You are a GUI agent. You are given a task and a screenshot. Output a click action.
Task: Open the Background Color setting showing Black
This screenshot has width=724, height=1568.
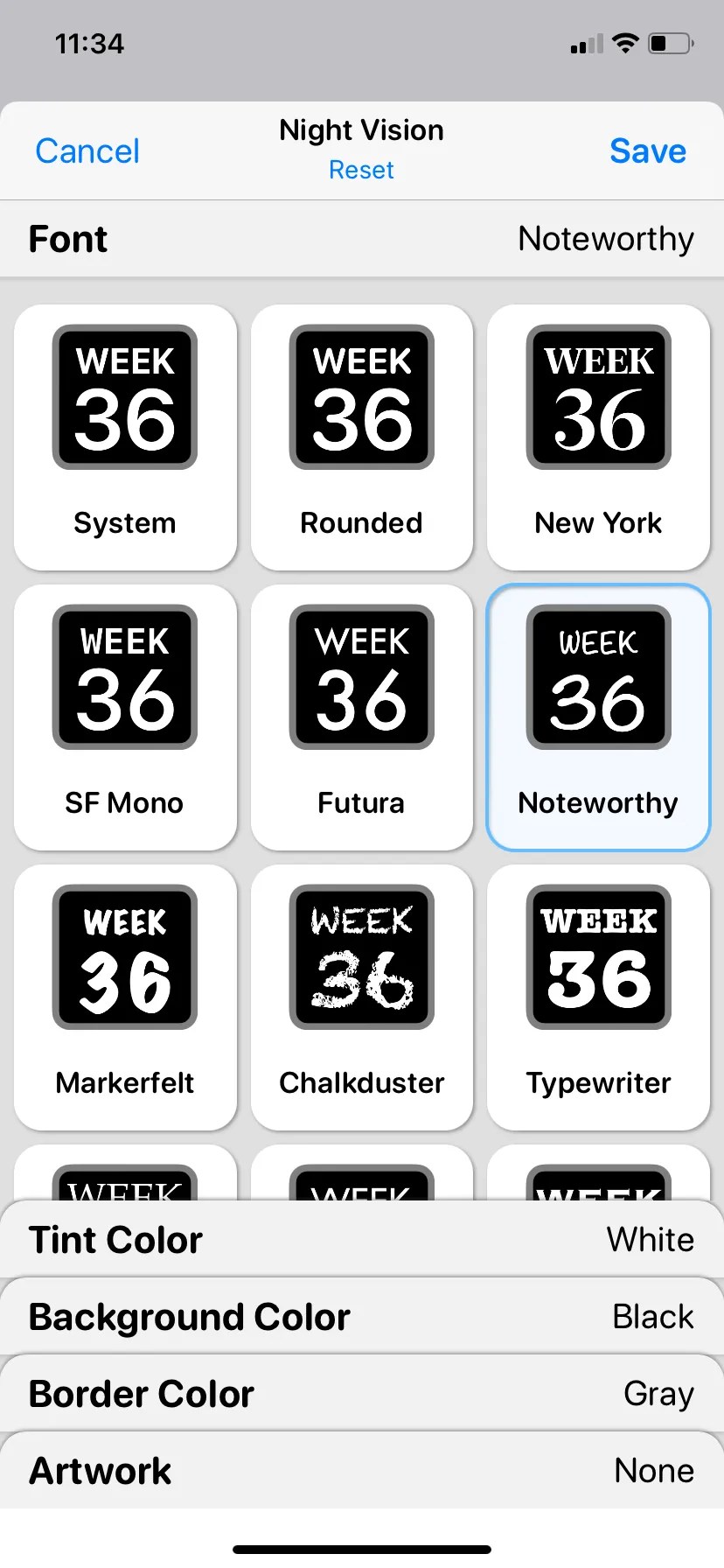(361, 1315)
